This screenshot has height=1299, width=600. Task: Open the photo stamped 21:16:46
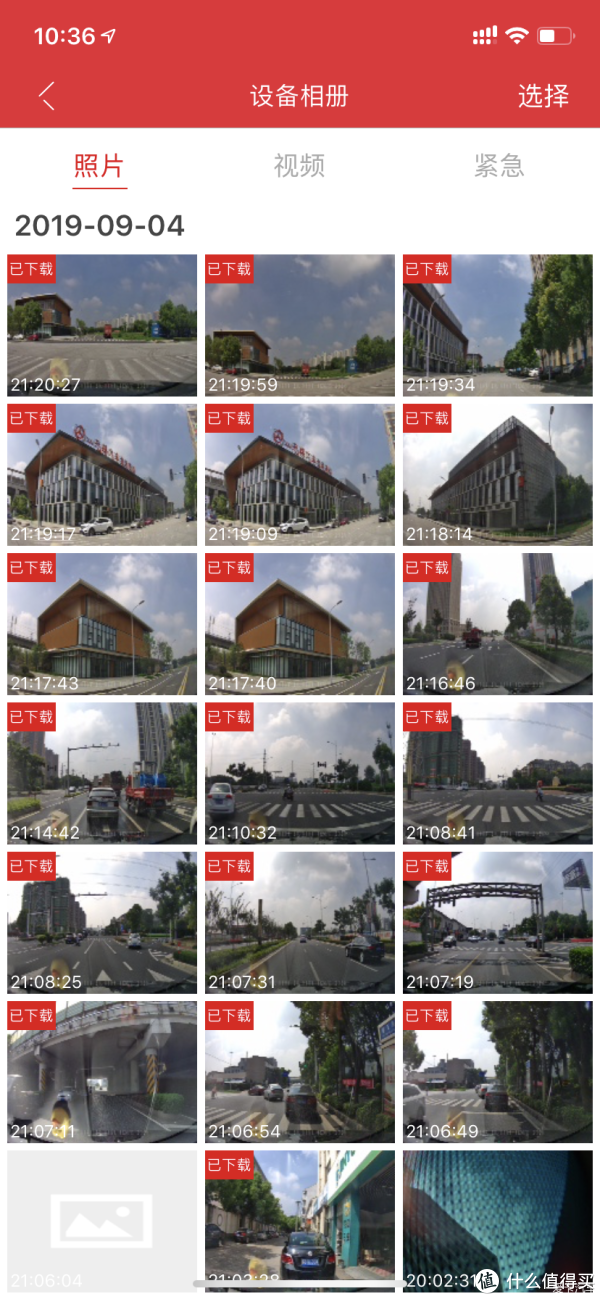point(497,624)
